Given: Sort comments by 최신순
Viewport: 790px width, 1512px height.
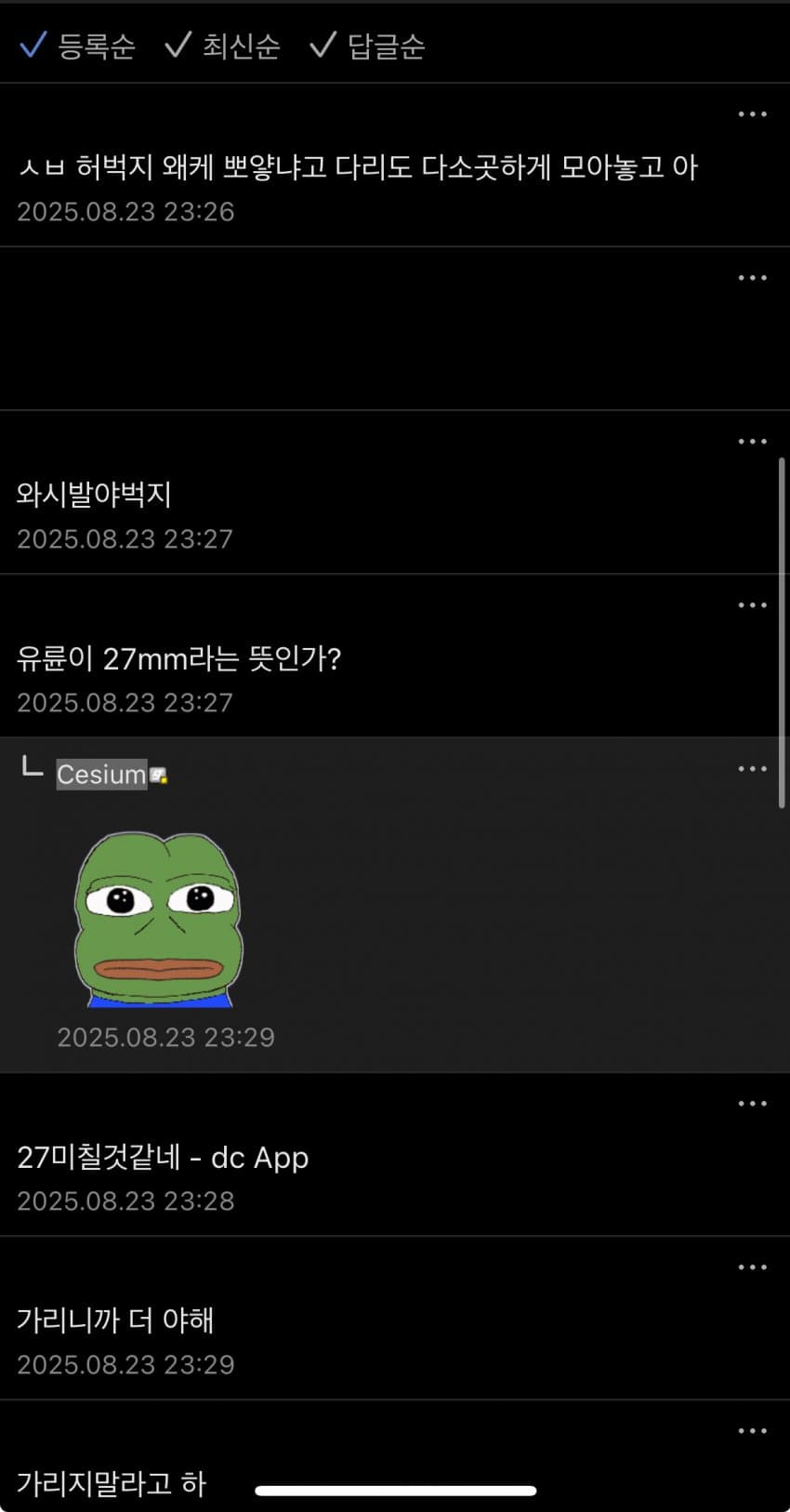Looking at the screenshot, I should coord(223,46).
